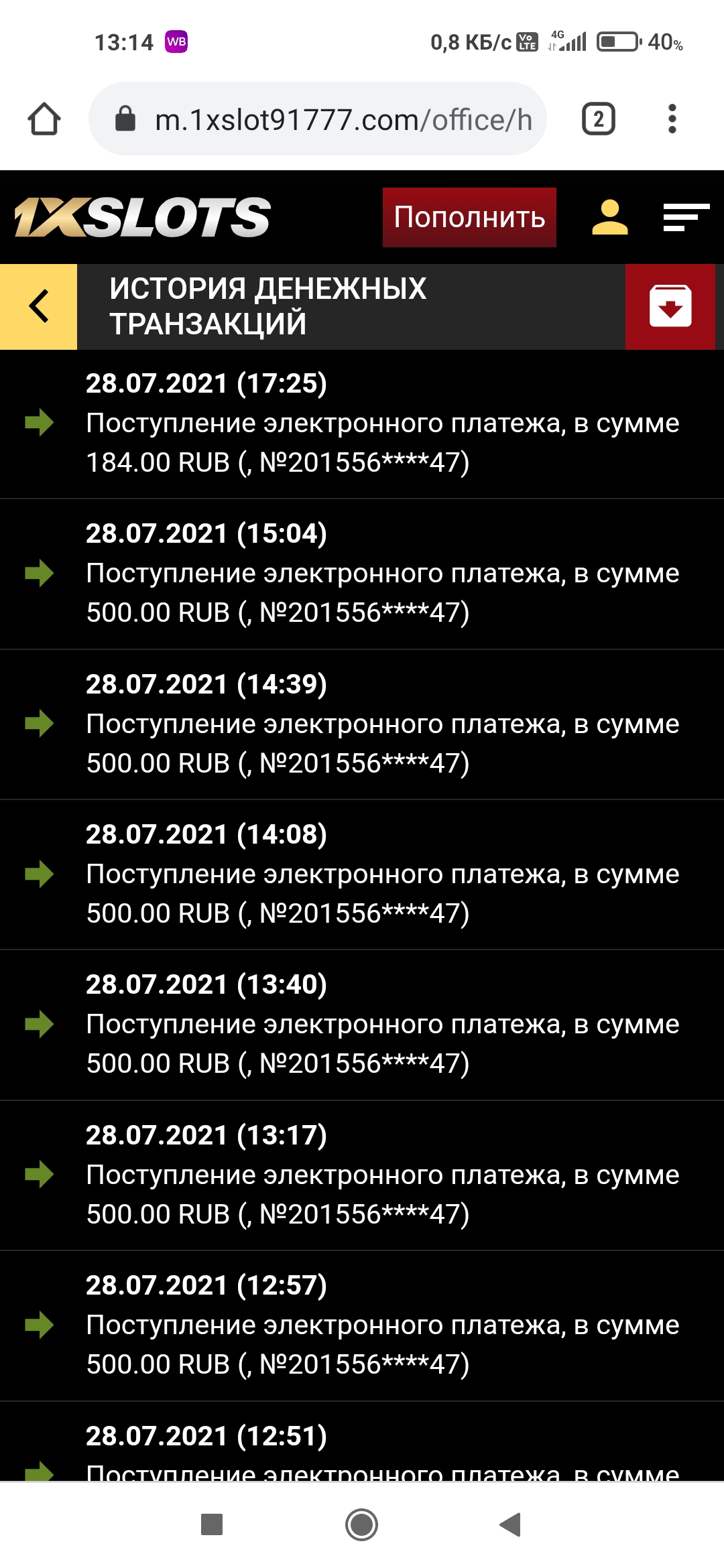Open the site hamburger menu
This screenshot has height=1568, width=724.
coord(686,217)
